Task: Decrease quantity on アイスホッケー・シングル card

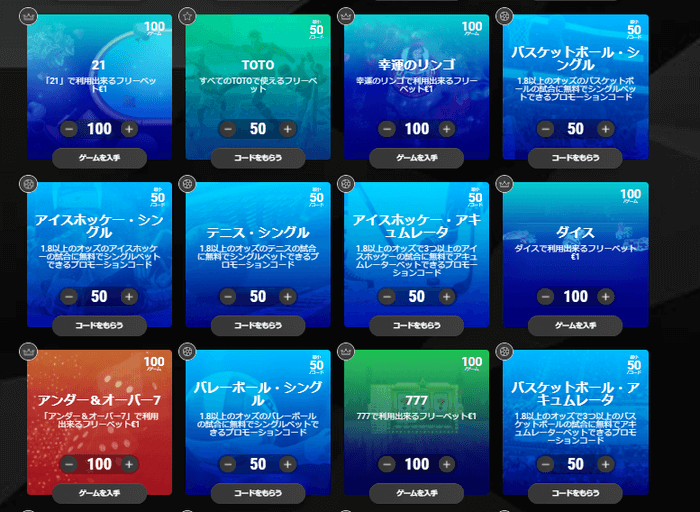Action: click(69, 296)
